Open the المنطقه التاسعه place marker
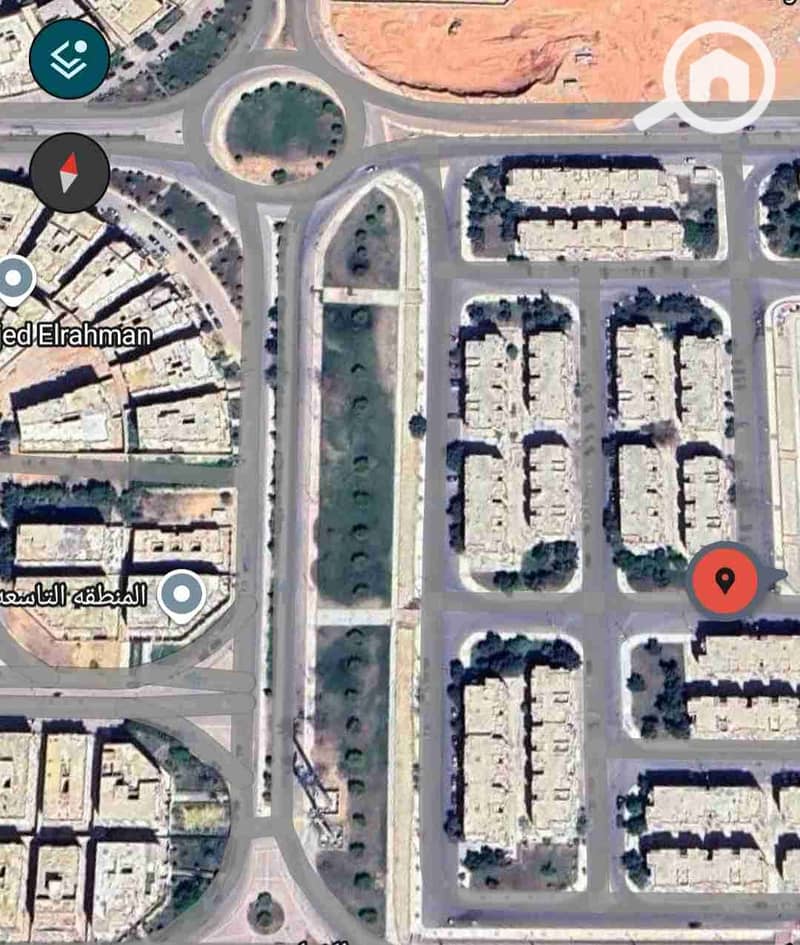The width and height of the screenshot is (800, 945). point(182,595)
